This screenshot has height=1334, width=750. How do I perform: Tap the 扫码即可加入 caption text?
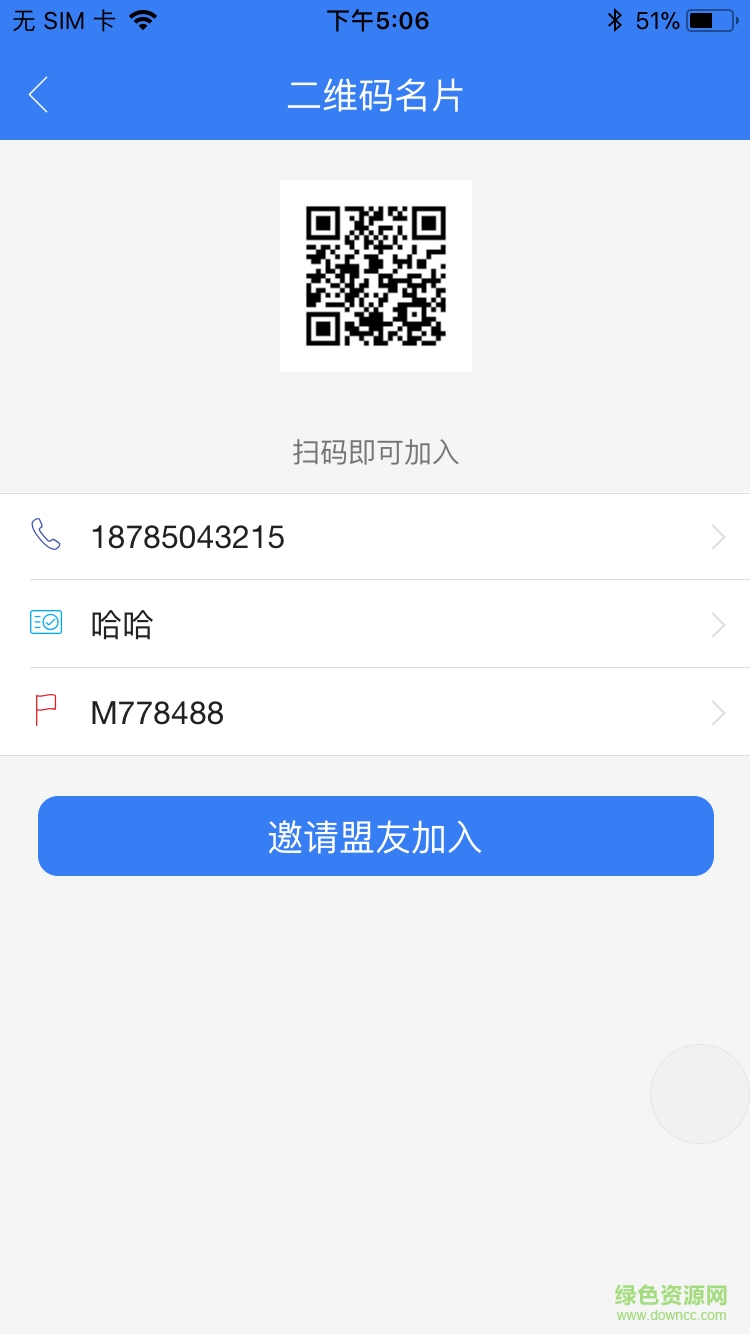(375, 452)
